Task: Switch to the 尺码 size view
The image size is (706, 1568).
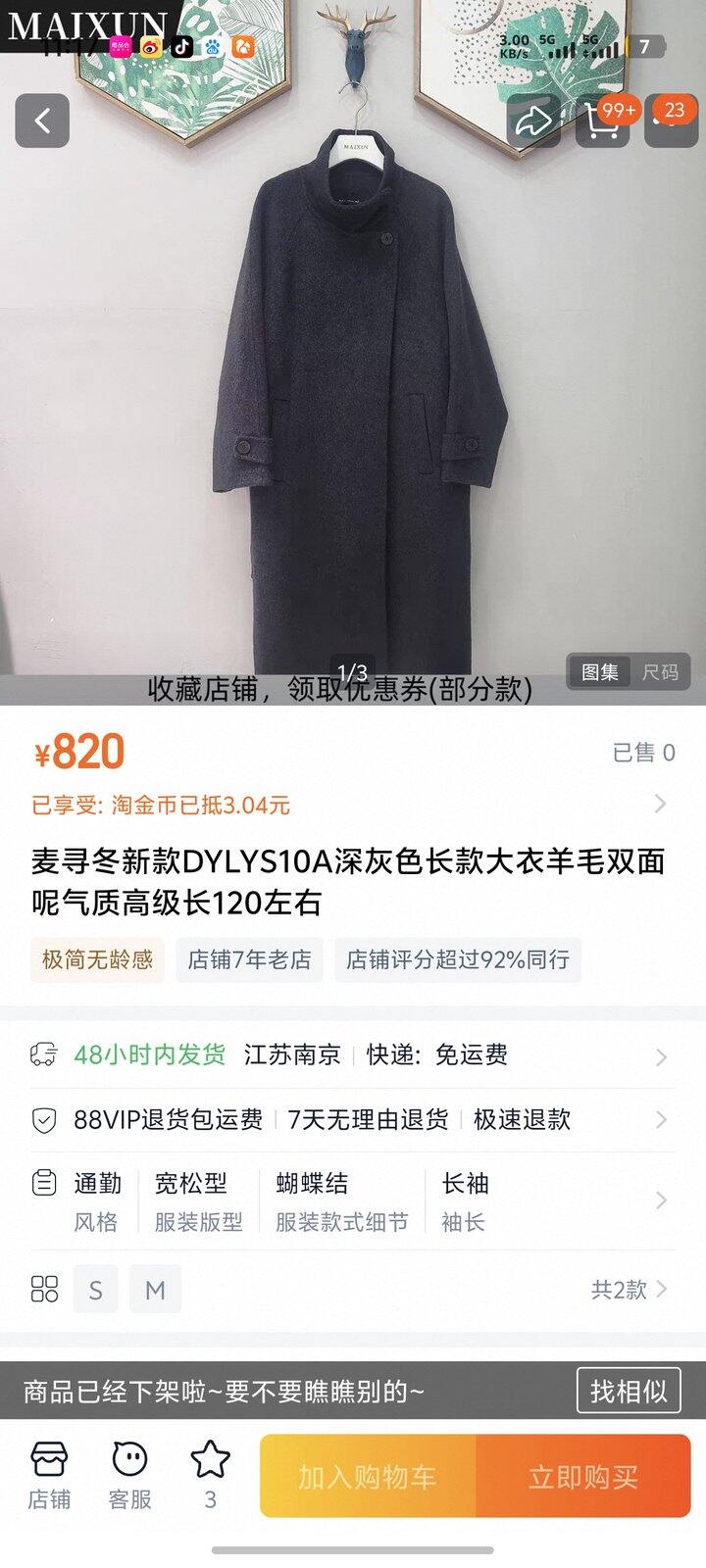Action: click(660, 672)
